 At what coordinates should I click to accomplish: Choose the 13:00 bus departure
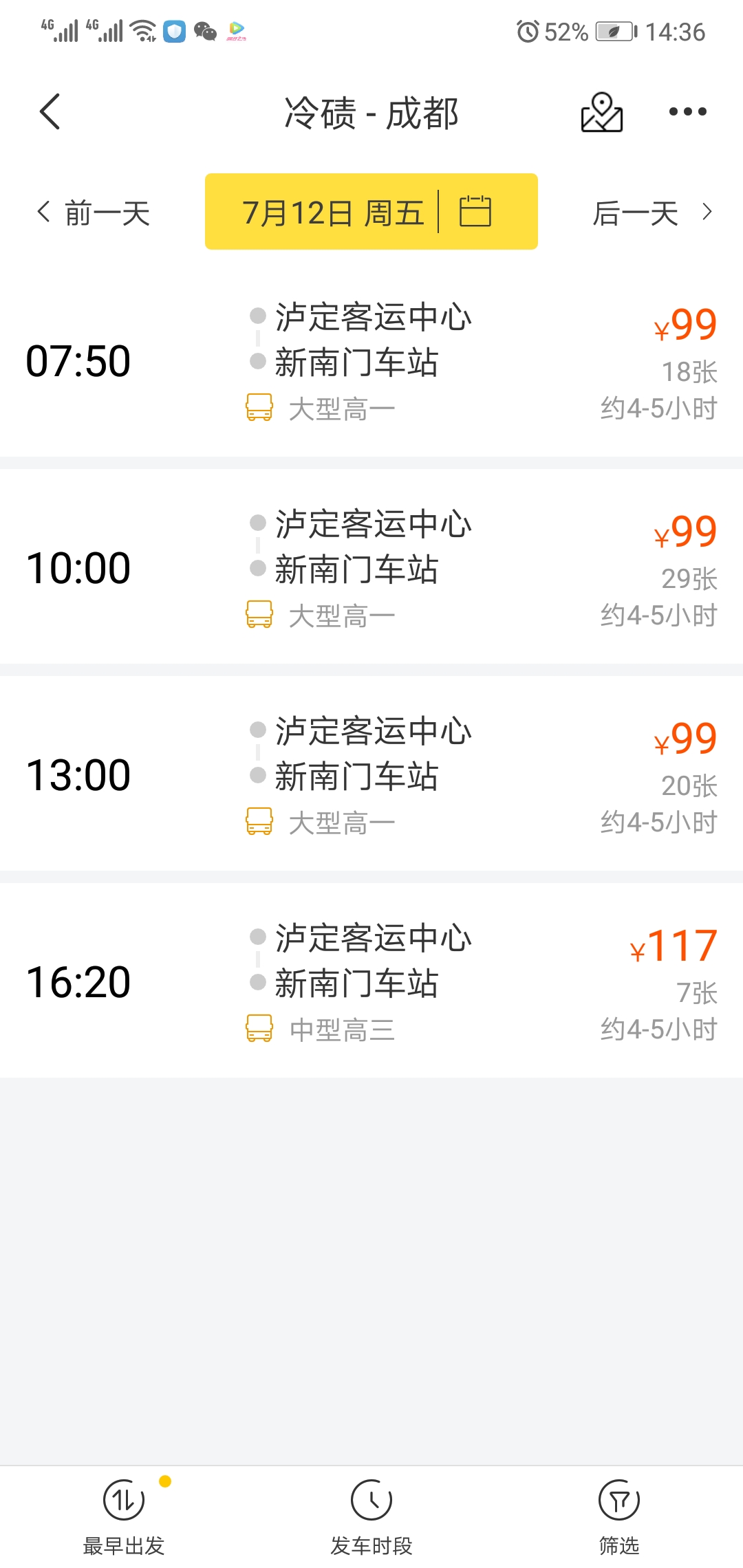point(371,775)
